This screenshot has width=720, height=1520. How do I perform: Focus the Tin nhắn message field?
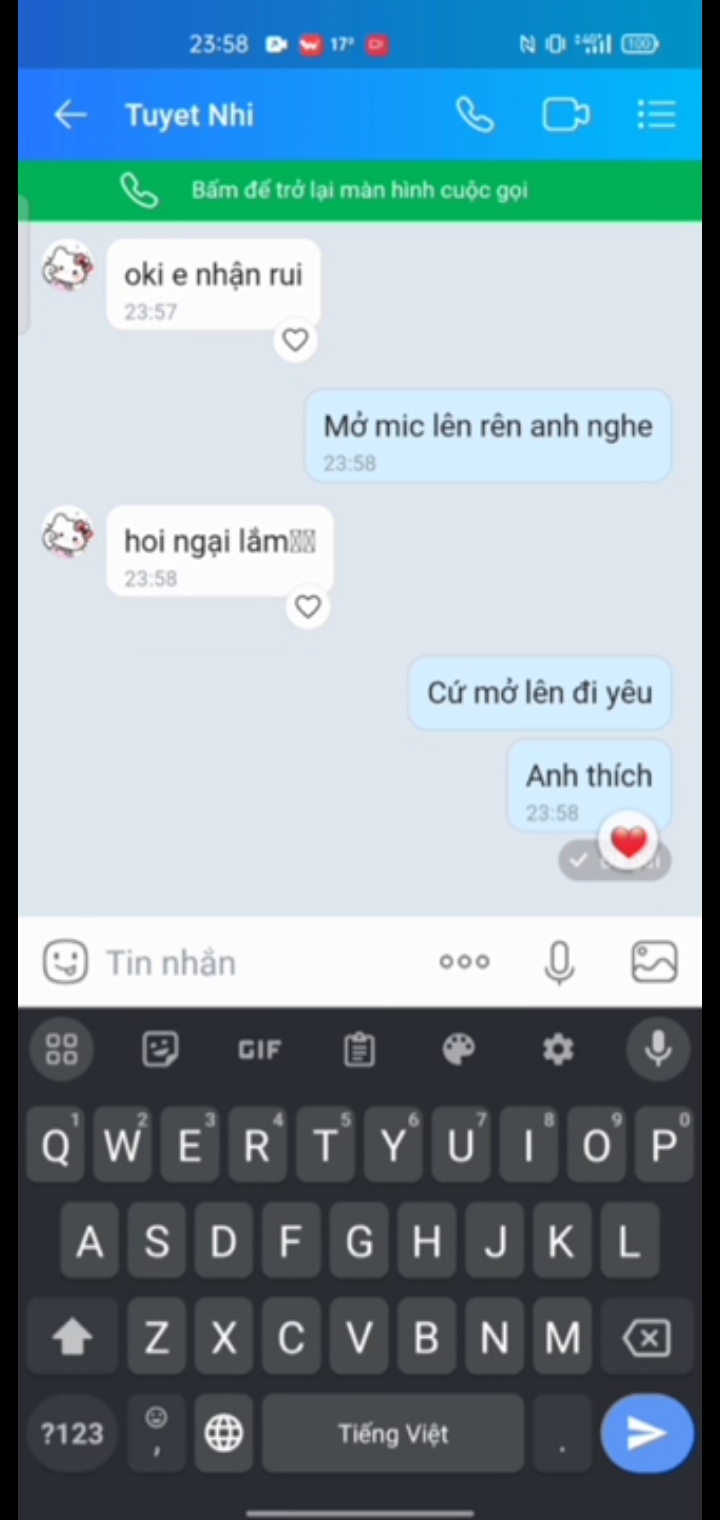260,963
